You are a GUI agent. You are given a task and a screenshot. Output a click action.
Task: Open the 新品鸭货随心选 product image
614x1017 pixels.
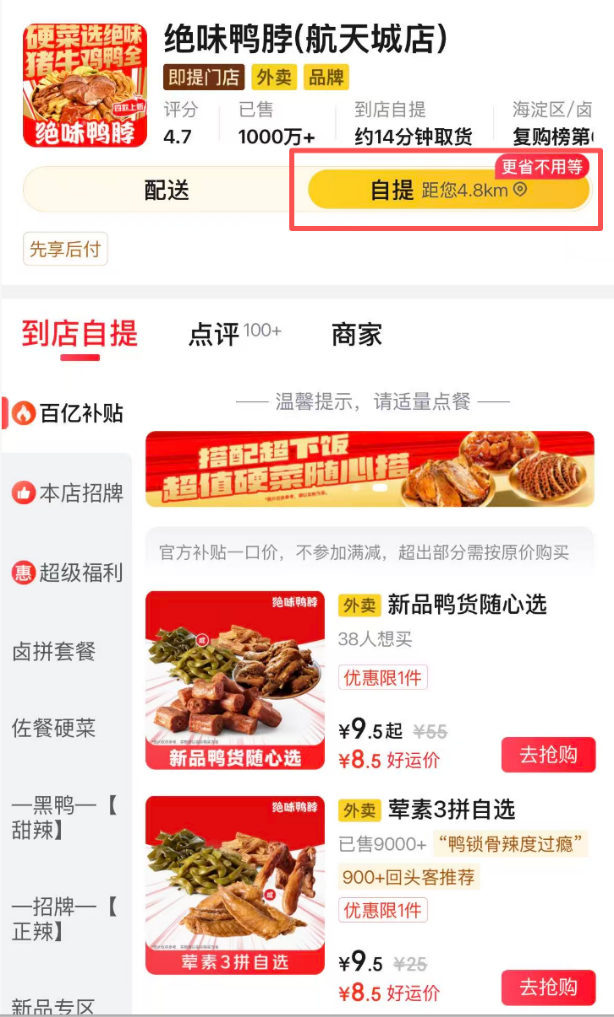point(235,680)
